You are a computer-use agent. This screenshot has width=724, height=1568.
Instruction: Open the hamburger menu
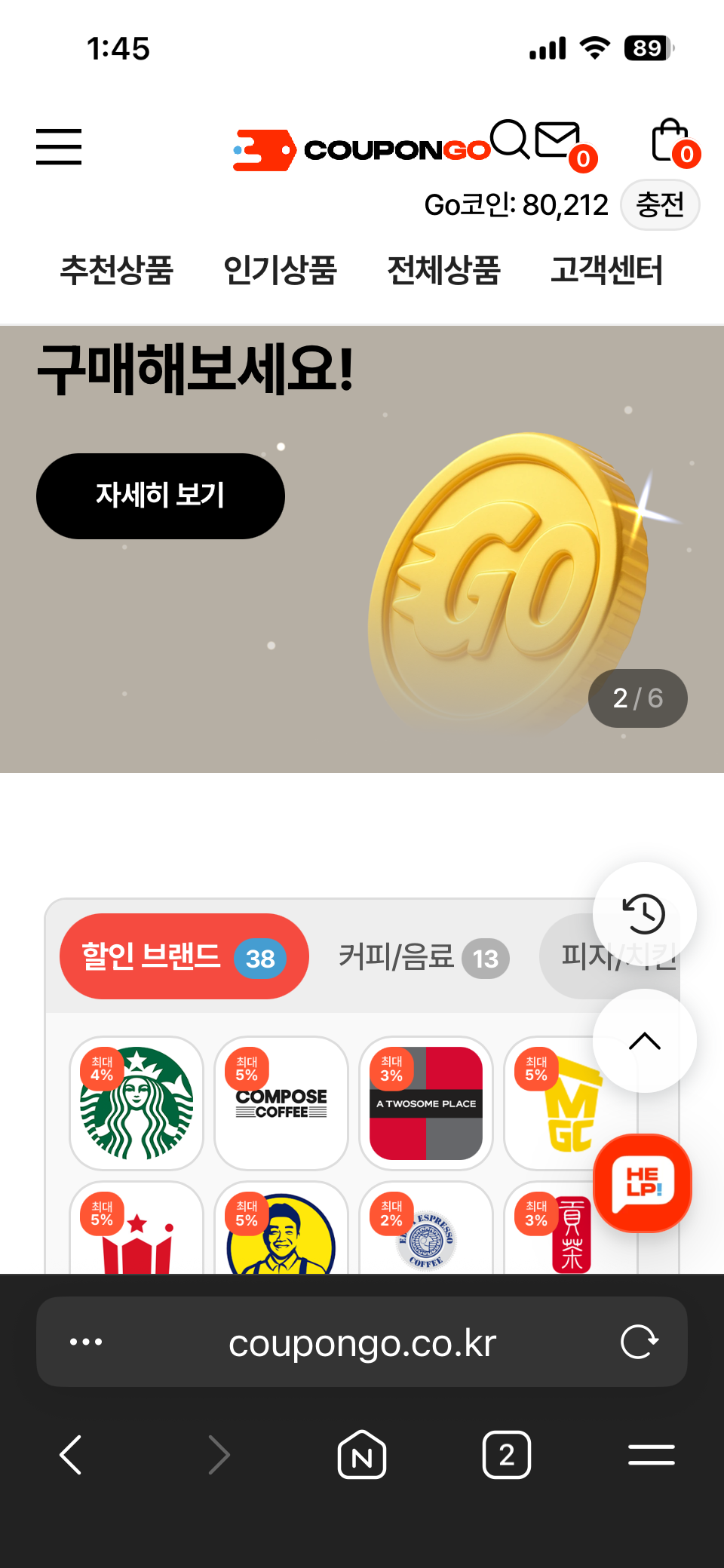pyautogui.click(x=59, y=146)
